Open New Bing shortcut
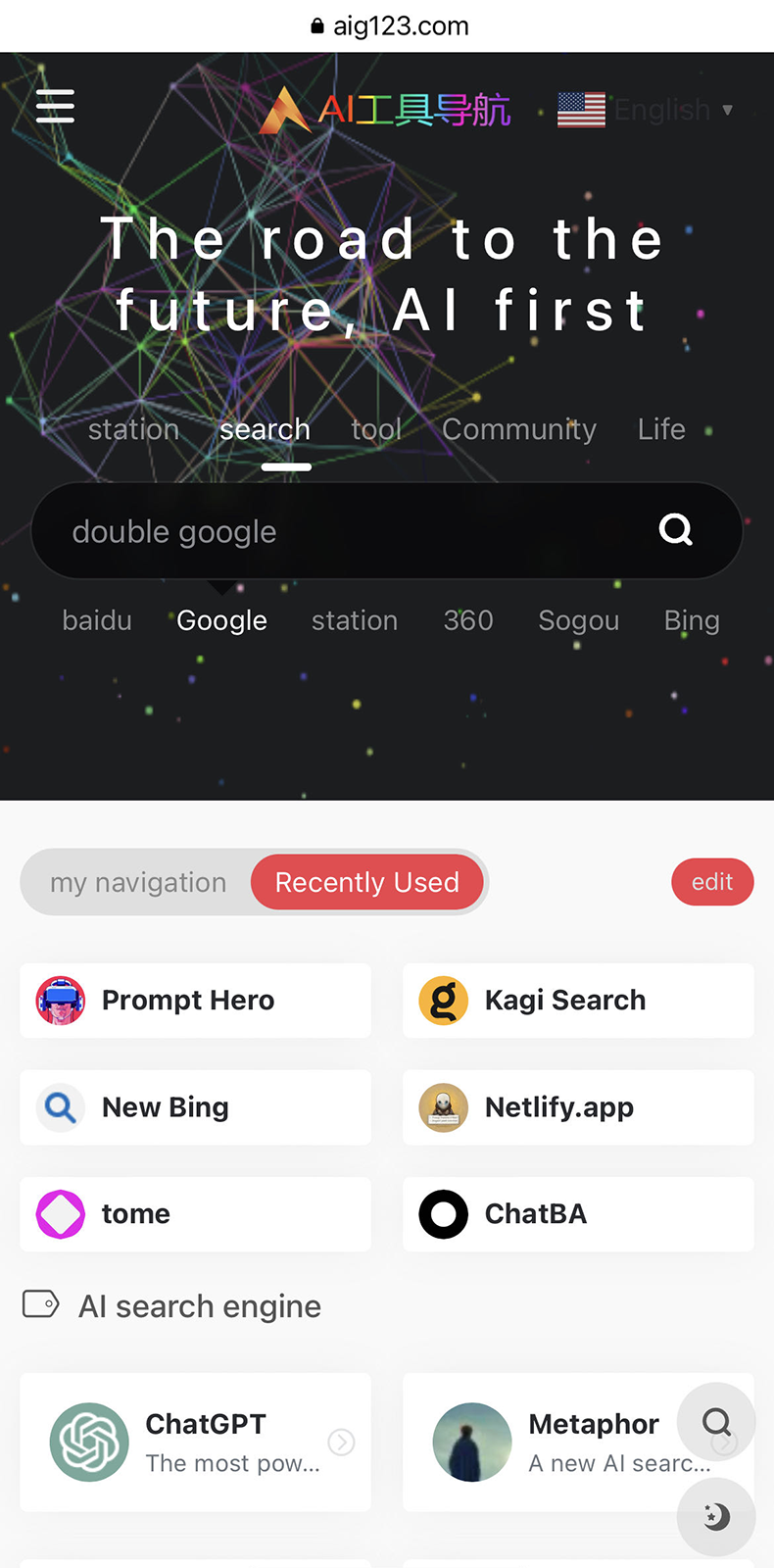The height and width of the screenshot is (1568, 774). click(x=195, y=1107)
